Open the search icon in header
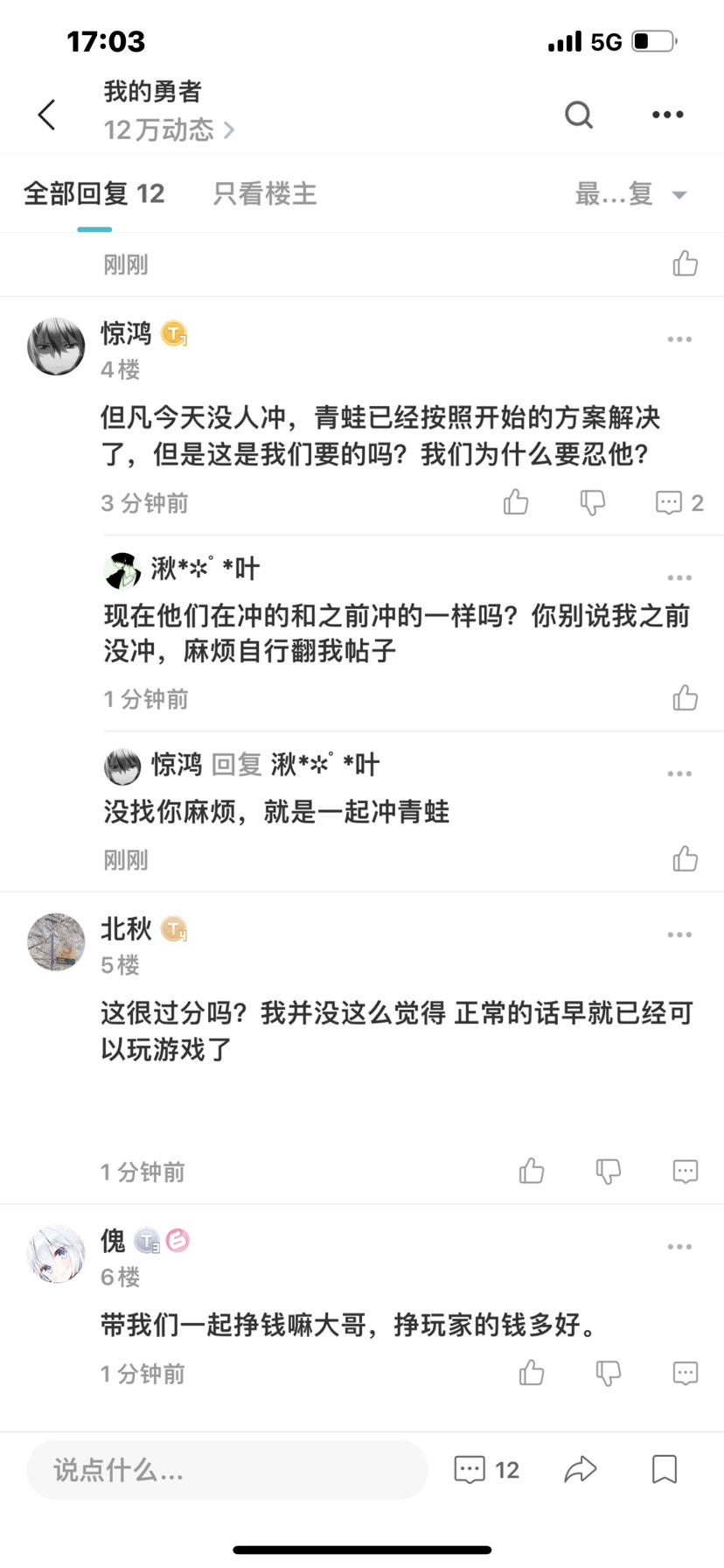This screenshot has height=1568, width=724. [x=578, y=115]
